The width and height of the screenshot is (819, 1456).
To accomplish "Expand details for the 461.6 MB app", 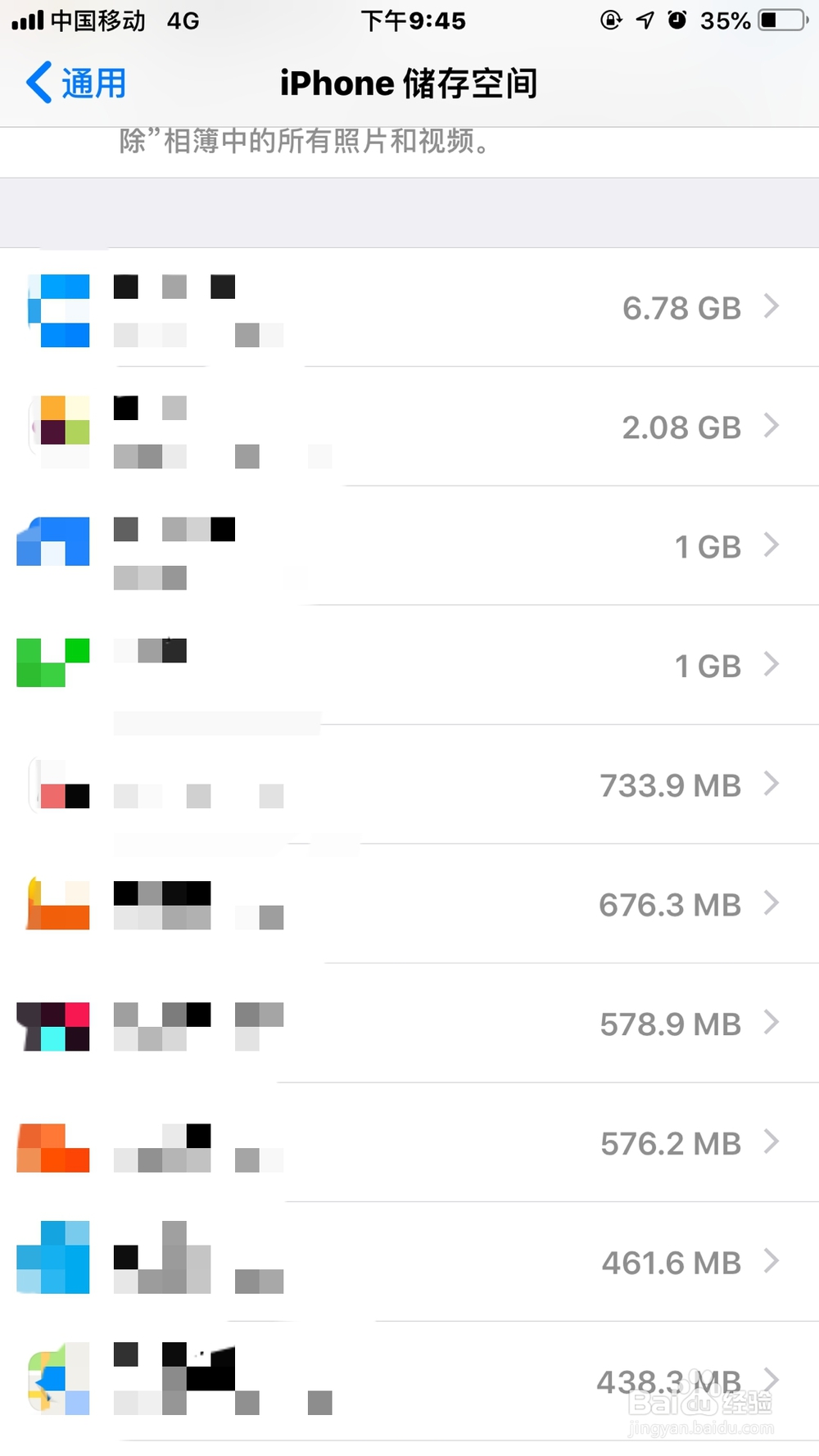I will pos(770,1262).
